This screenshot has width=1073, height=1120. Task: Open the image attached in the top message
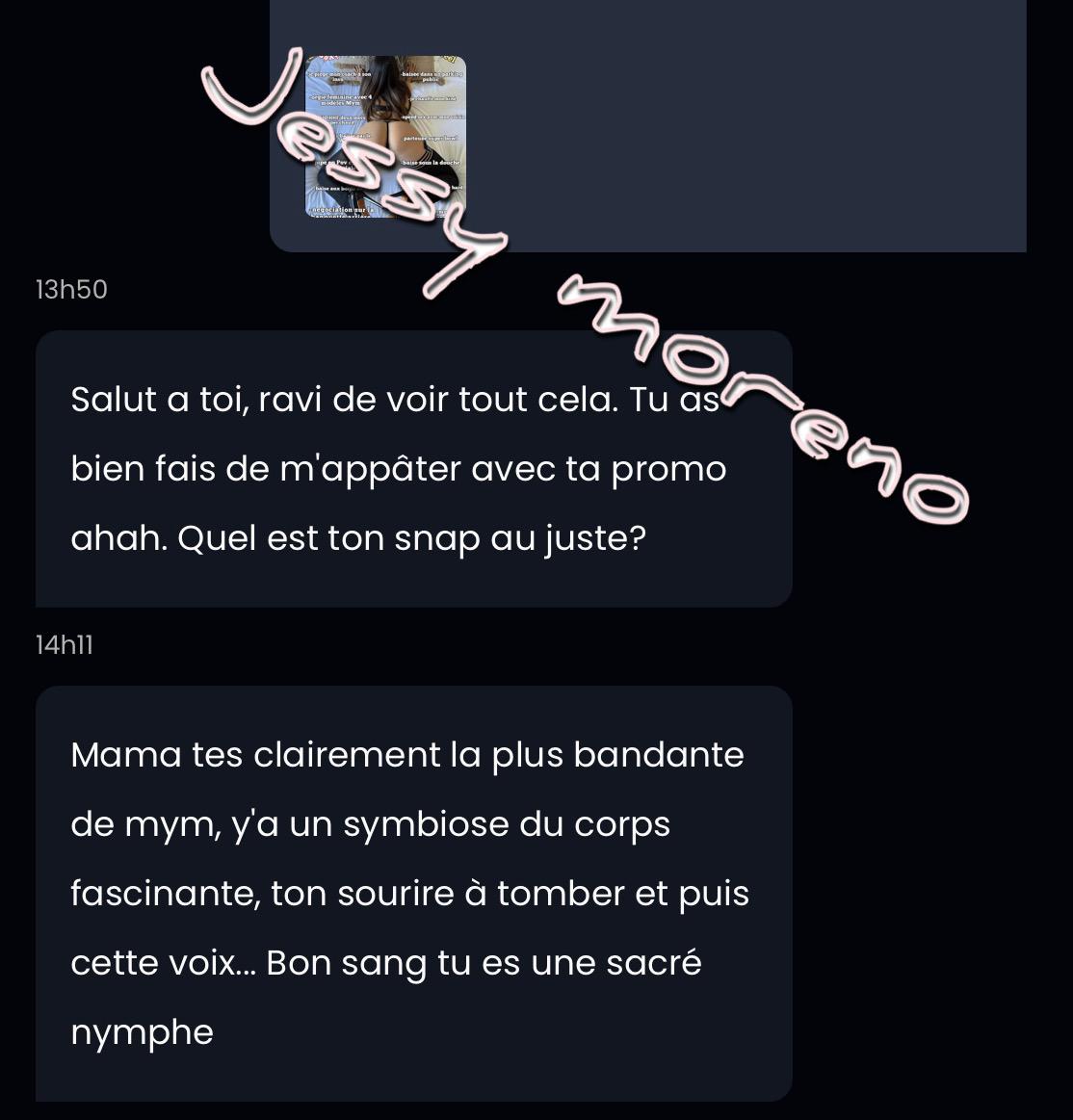[385, 137]
